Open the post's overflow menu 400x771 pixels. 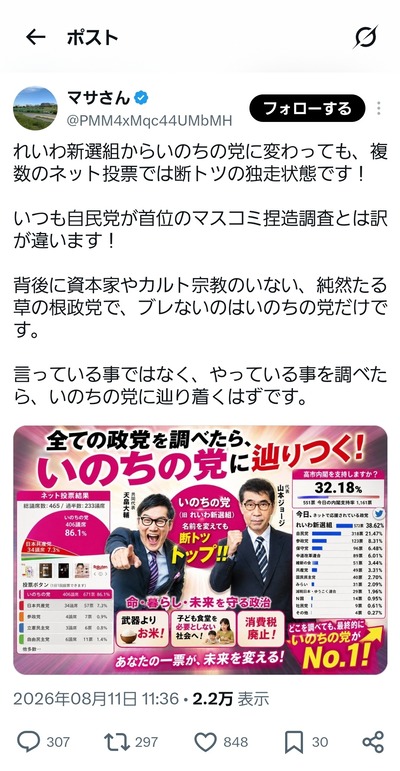coord(379,108)
